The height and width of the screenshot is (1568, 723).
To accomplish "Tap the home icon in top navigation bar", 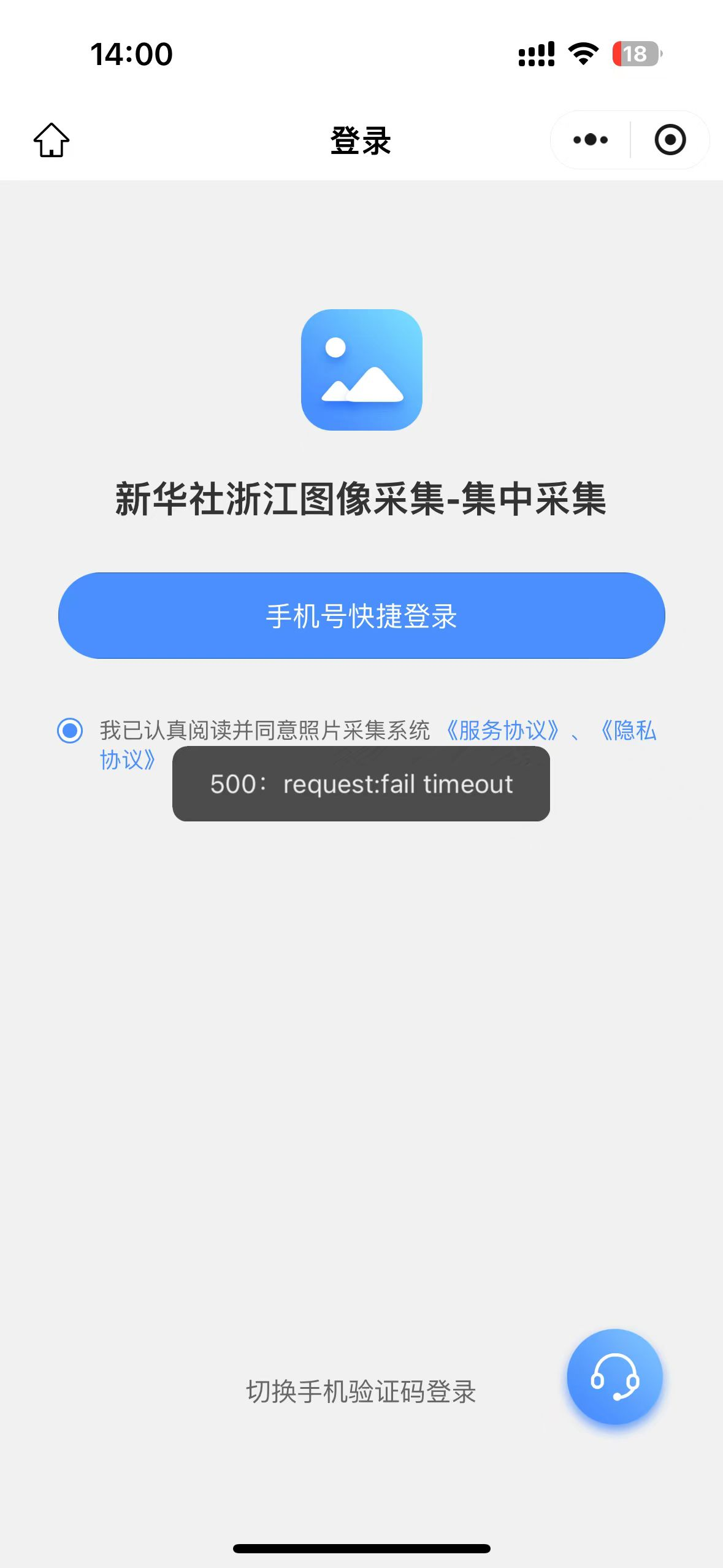I will click(x=52, y=140).
